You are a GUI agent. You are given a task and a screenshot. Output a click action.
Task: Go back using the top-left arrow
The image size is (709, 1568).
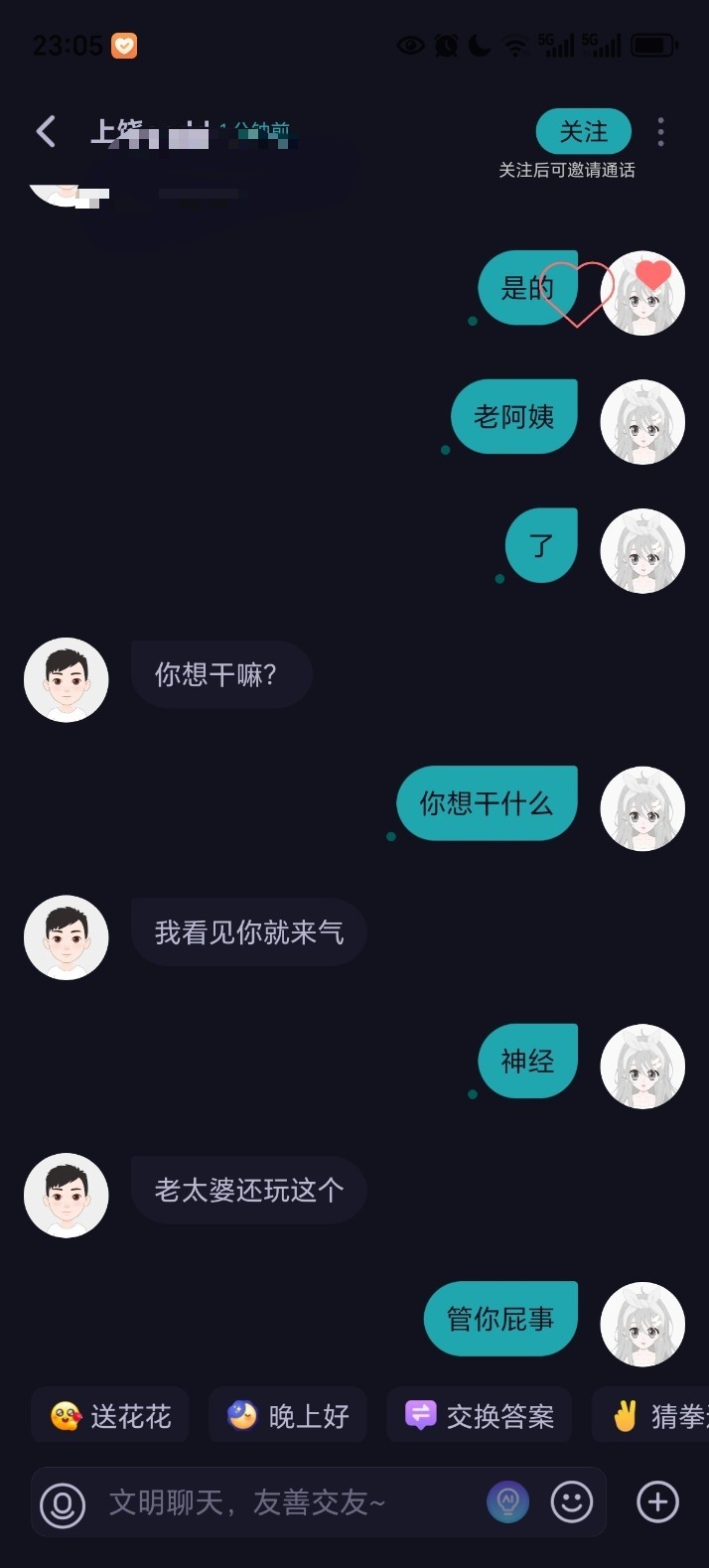tap(46, 131)
